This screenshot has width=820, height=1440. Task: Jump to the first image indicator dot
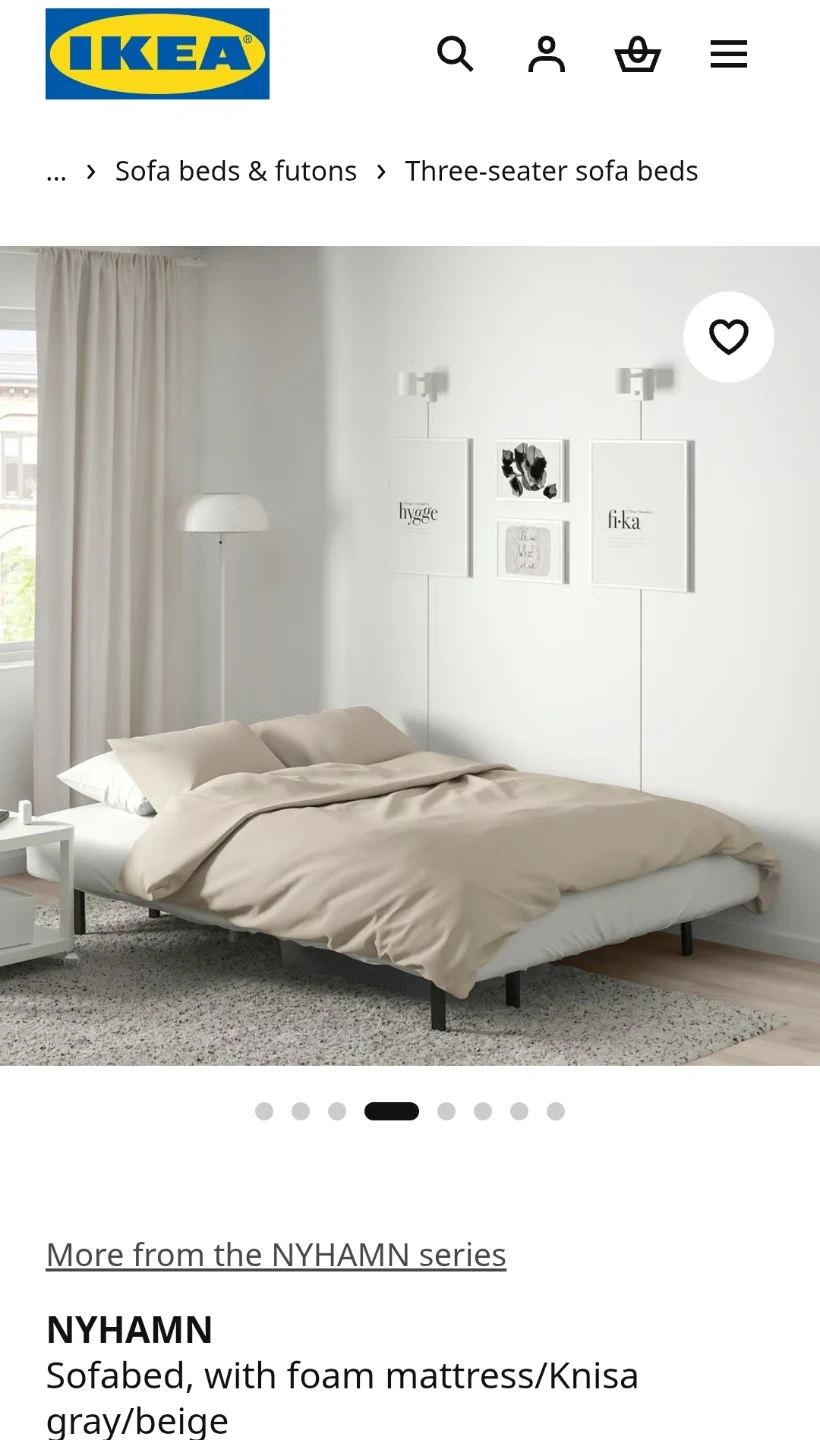point(264,1111)
